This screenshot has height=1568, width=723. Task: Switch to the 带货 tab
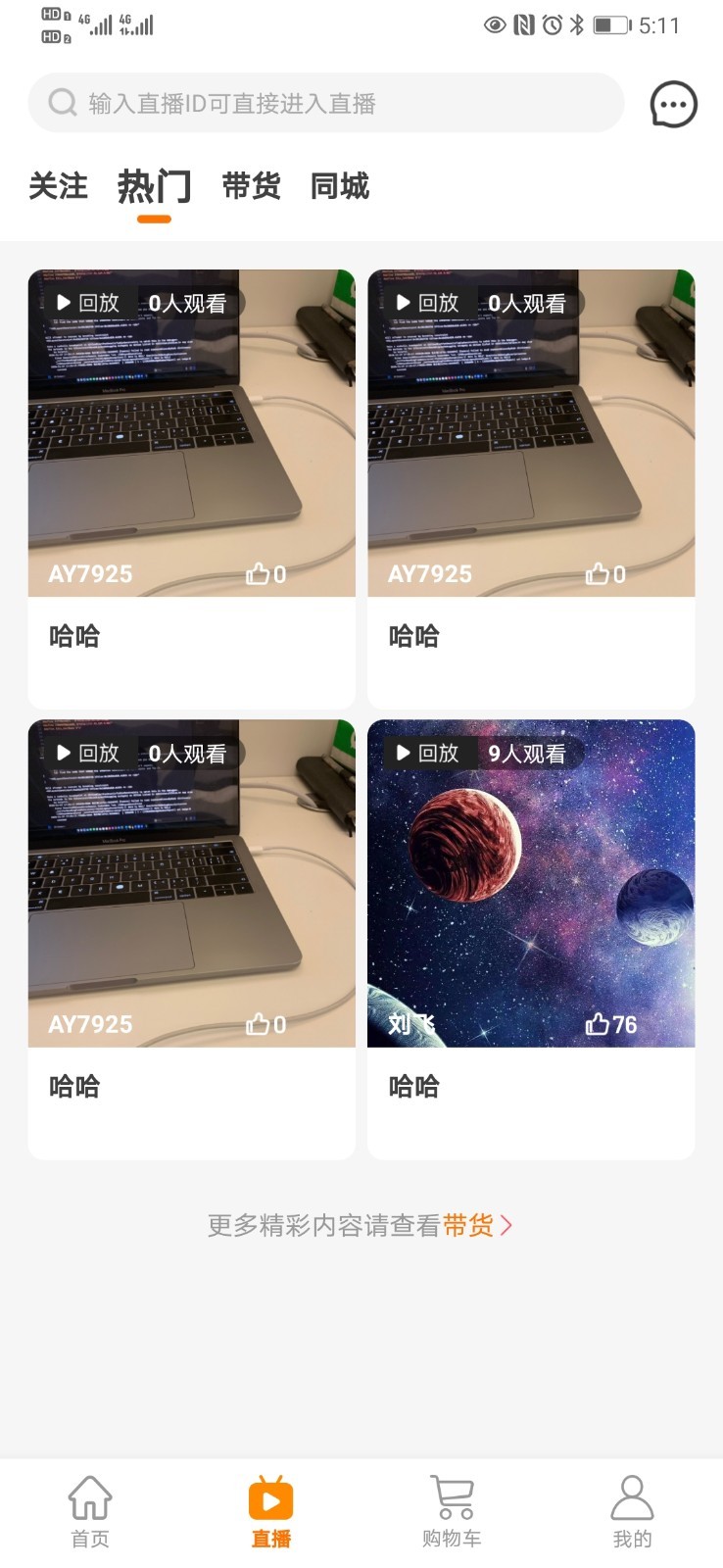[251, 185]
